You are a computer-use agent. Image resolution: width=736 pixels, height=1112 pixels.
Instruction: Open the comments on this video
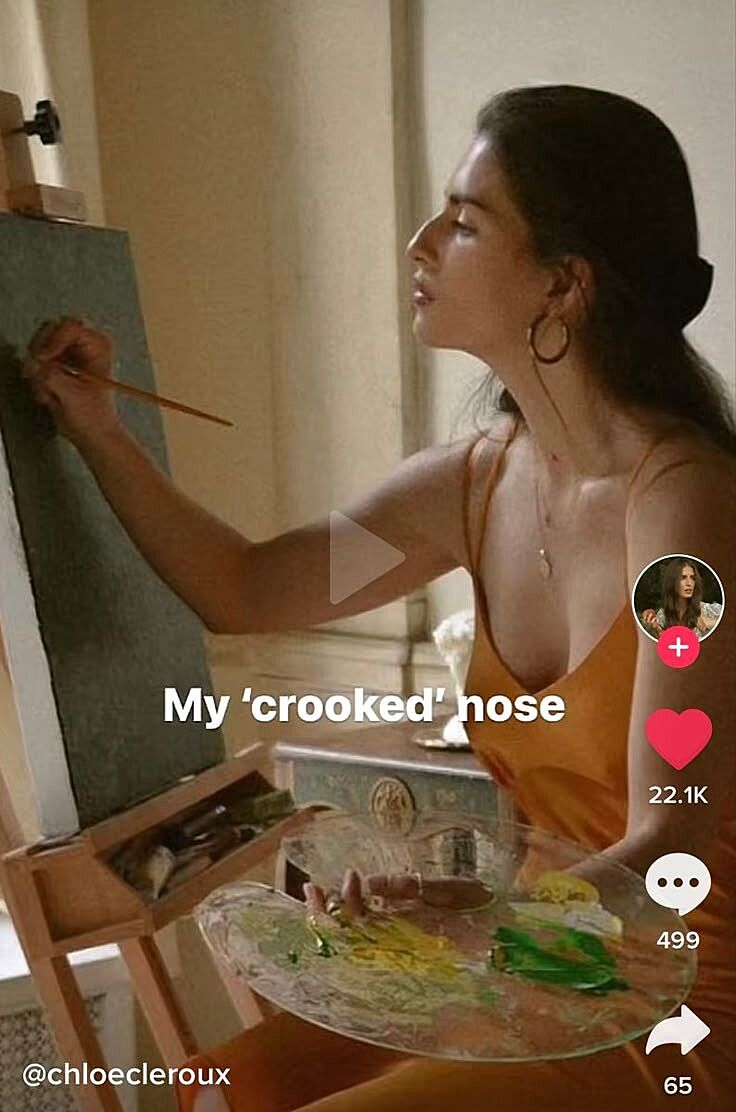click(678, 884)
